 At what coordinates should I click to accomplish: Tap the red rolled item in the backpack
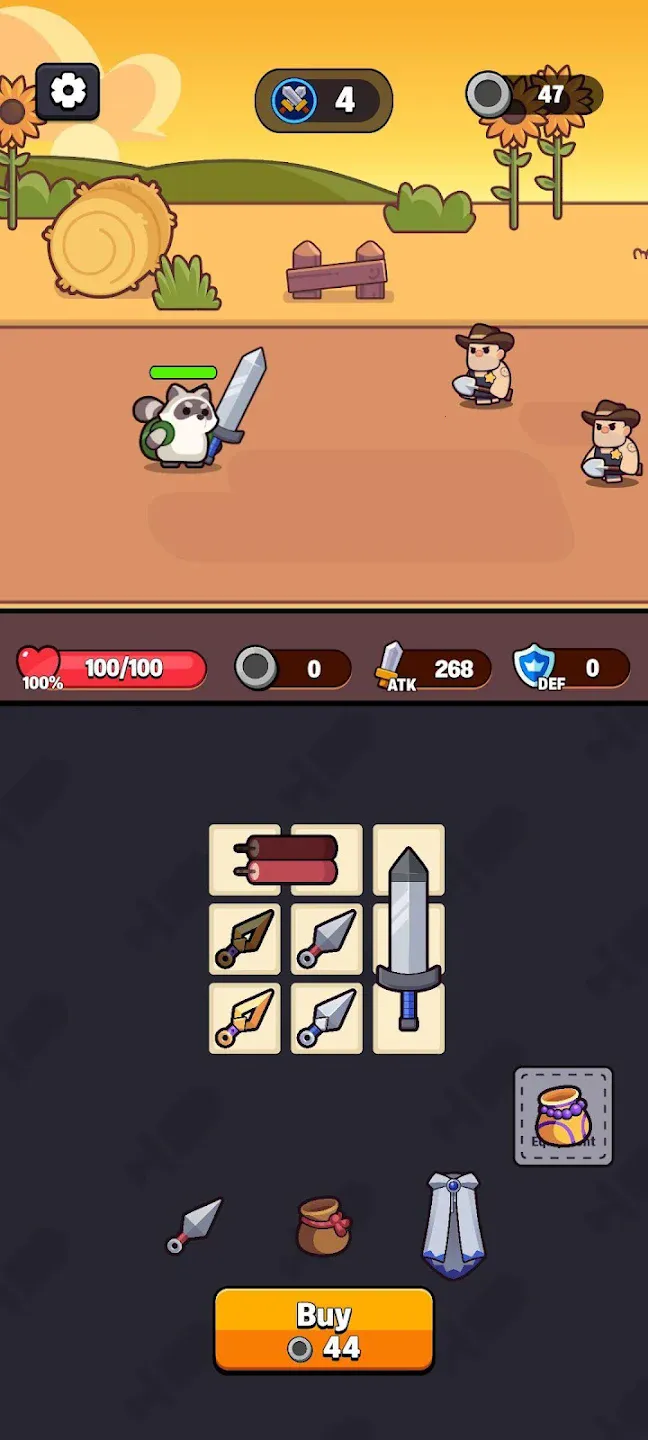coord(287,860)
